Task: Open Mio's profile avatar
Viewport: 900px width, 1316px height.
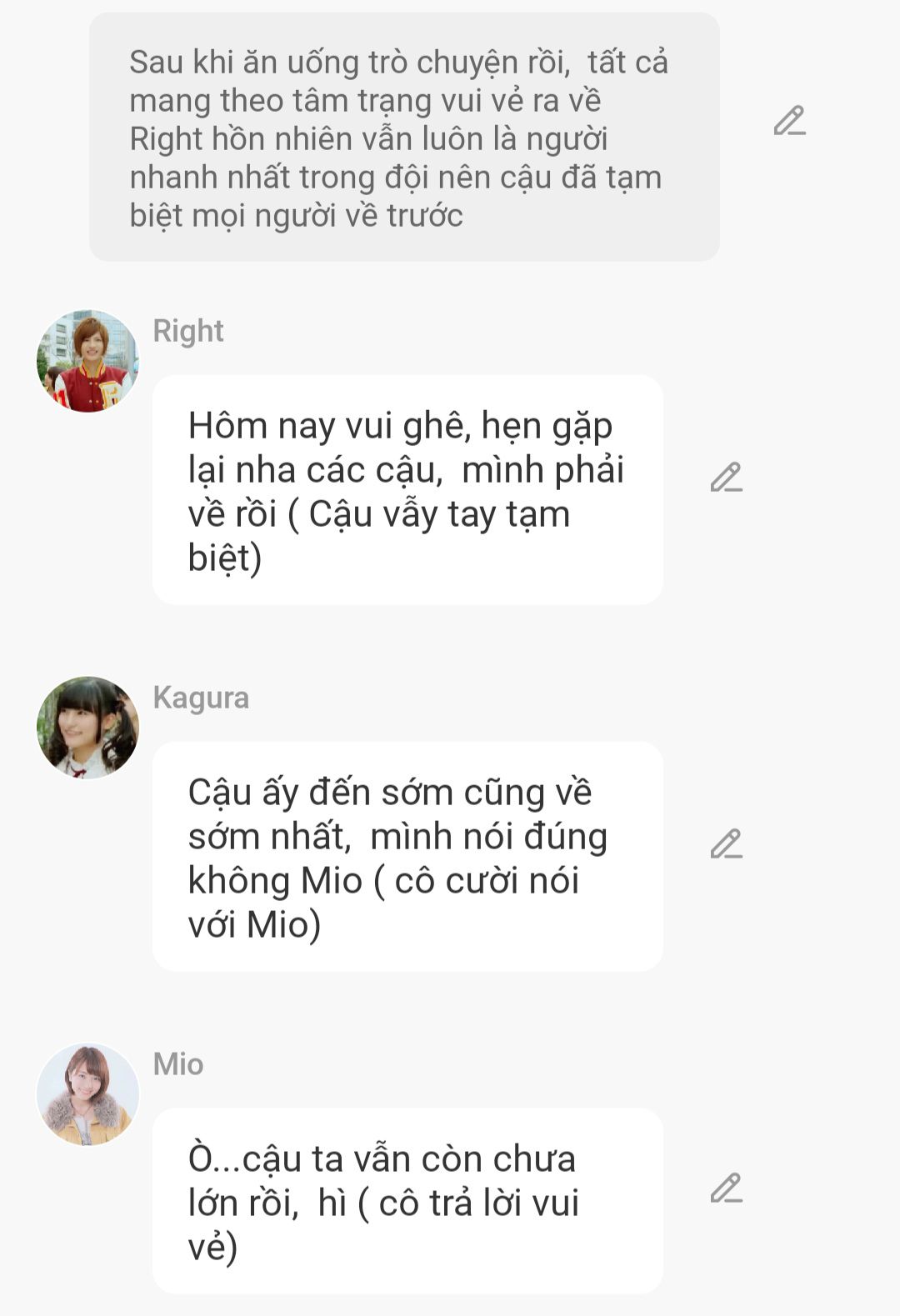Action: coord(87,1094)
